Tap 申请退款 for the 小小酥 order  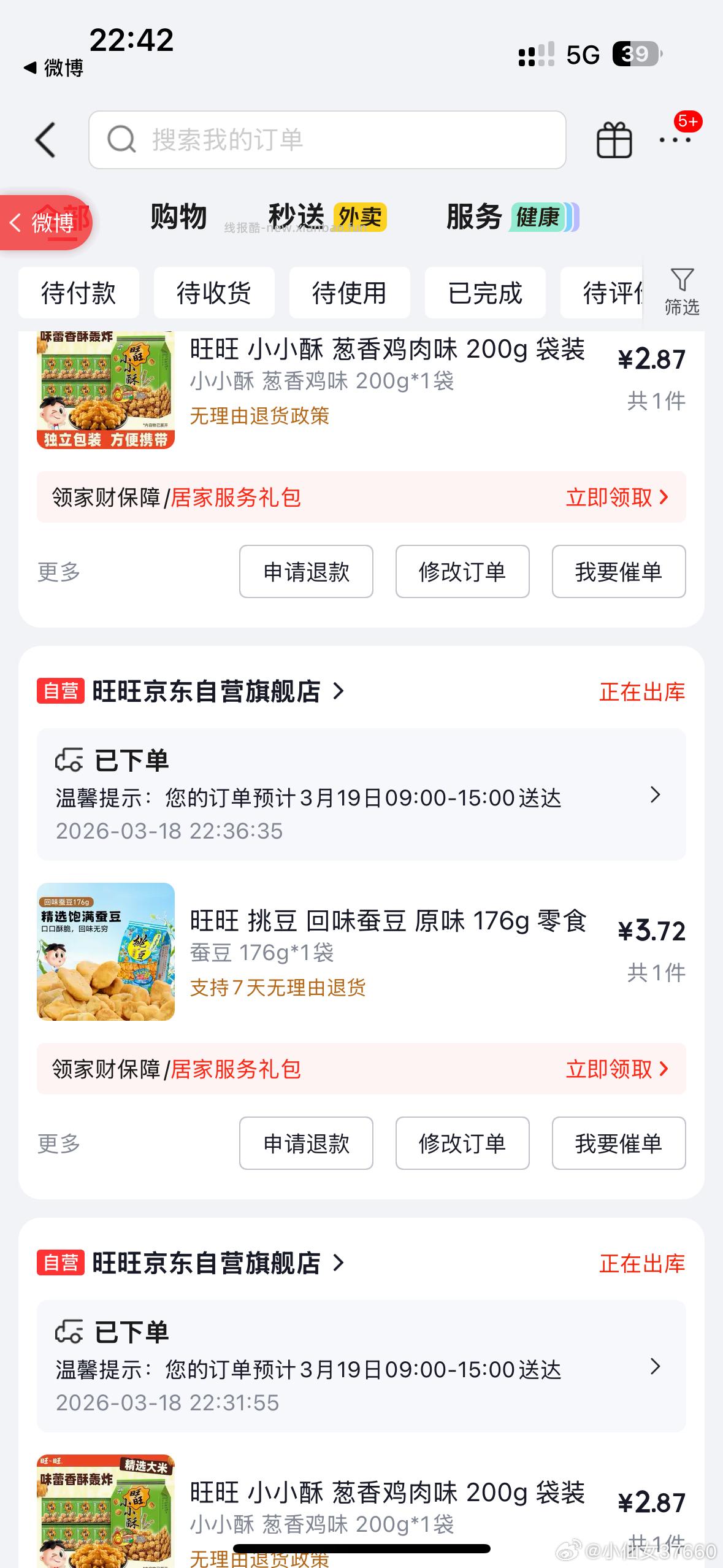click(x=306, y=572)
